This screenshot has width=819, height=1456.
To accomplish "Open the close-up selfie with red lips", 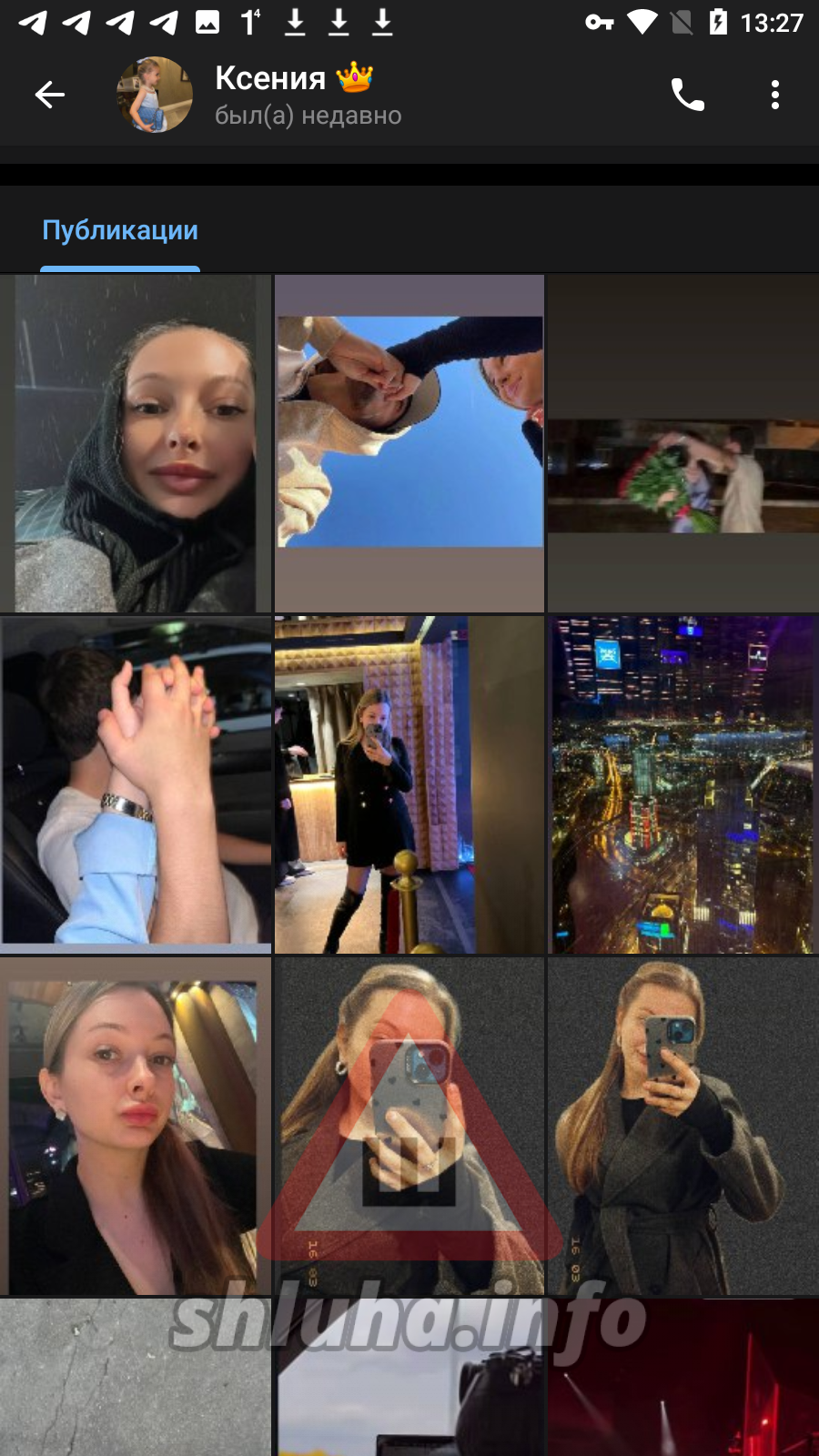I will (x=136, y=1126).
